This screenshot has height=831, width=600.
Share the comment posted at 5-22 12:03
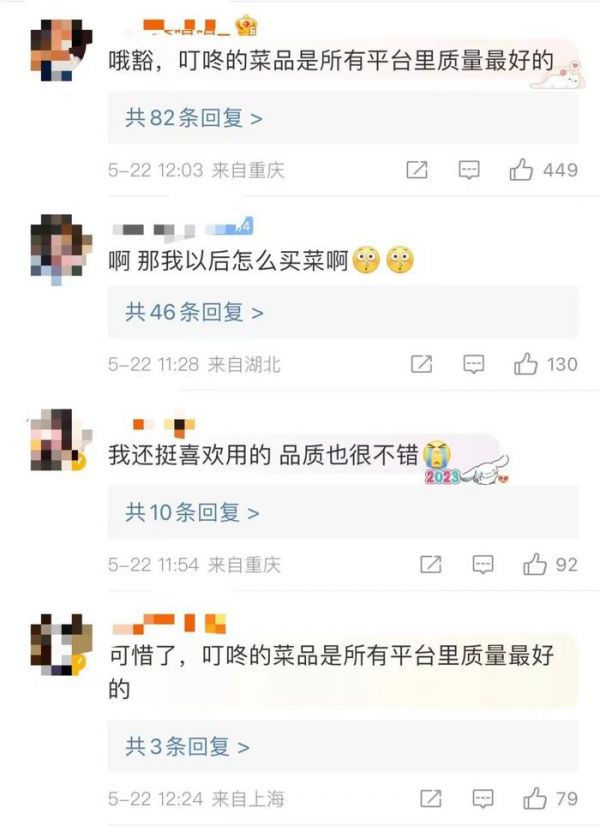(417, 170)
